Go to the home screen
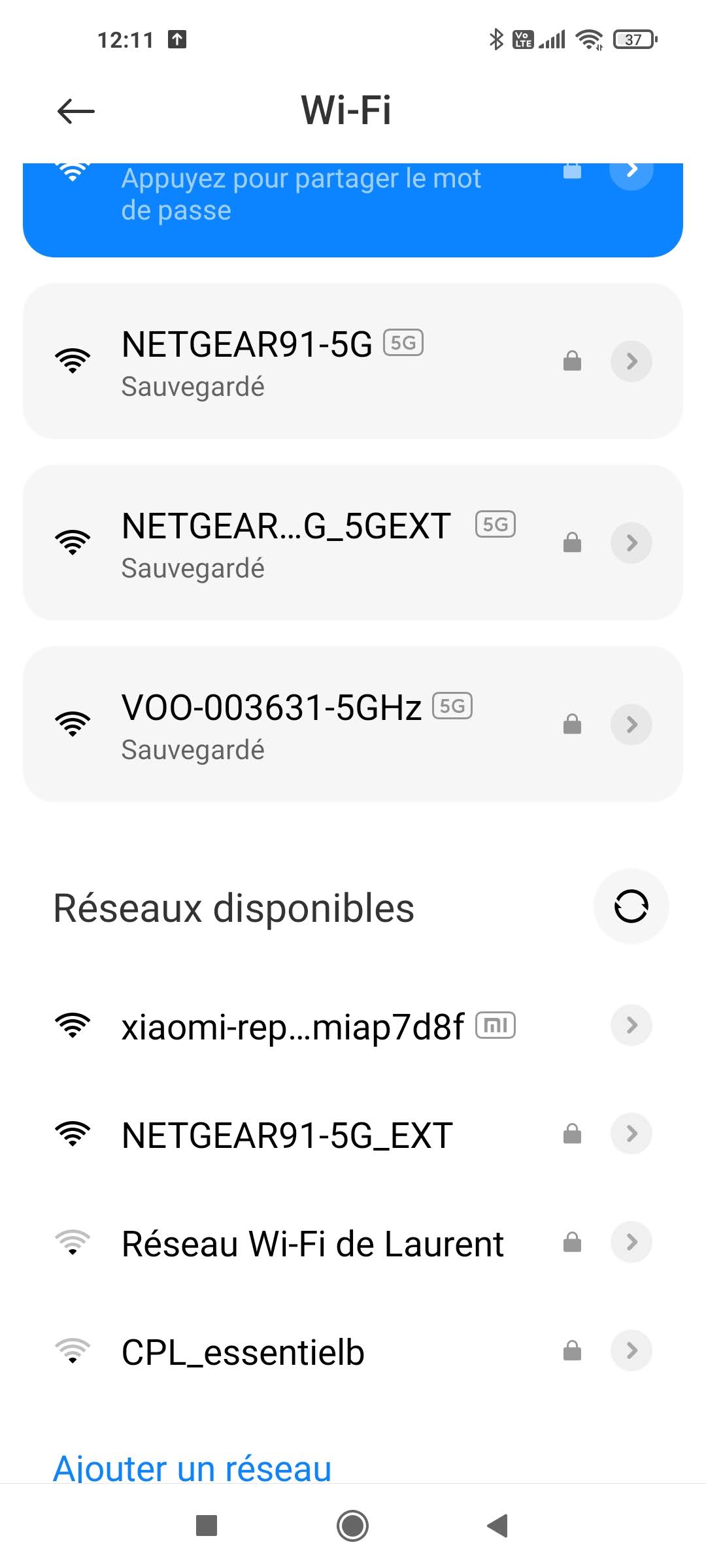The height and width of the screenshot is (1568, 706). tap(352, 1526)
